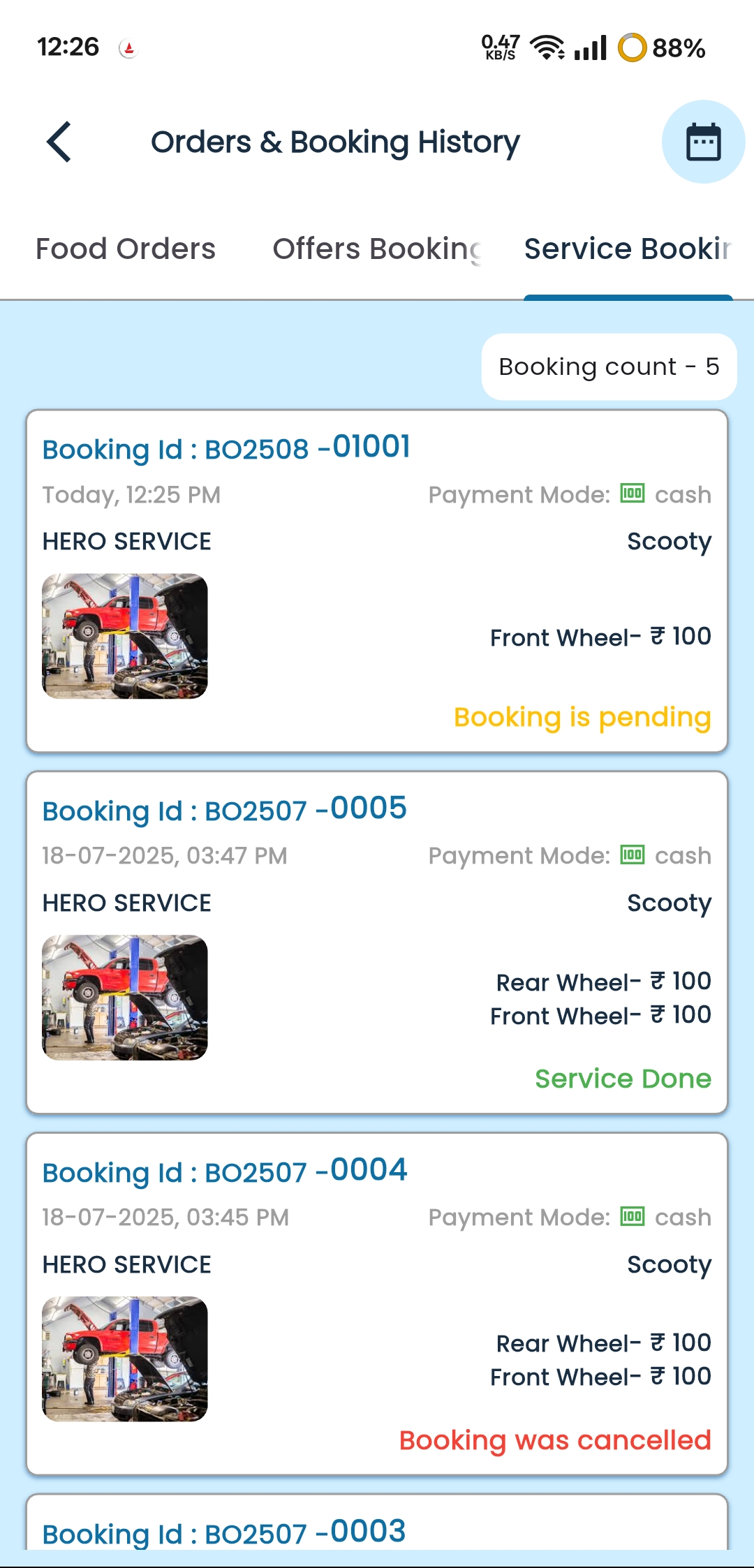Open booking BO2508-01001 marked pending
The width and height of the screenshot is (754, 1568).
(377, 581)
